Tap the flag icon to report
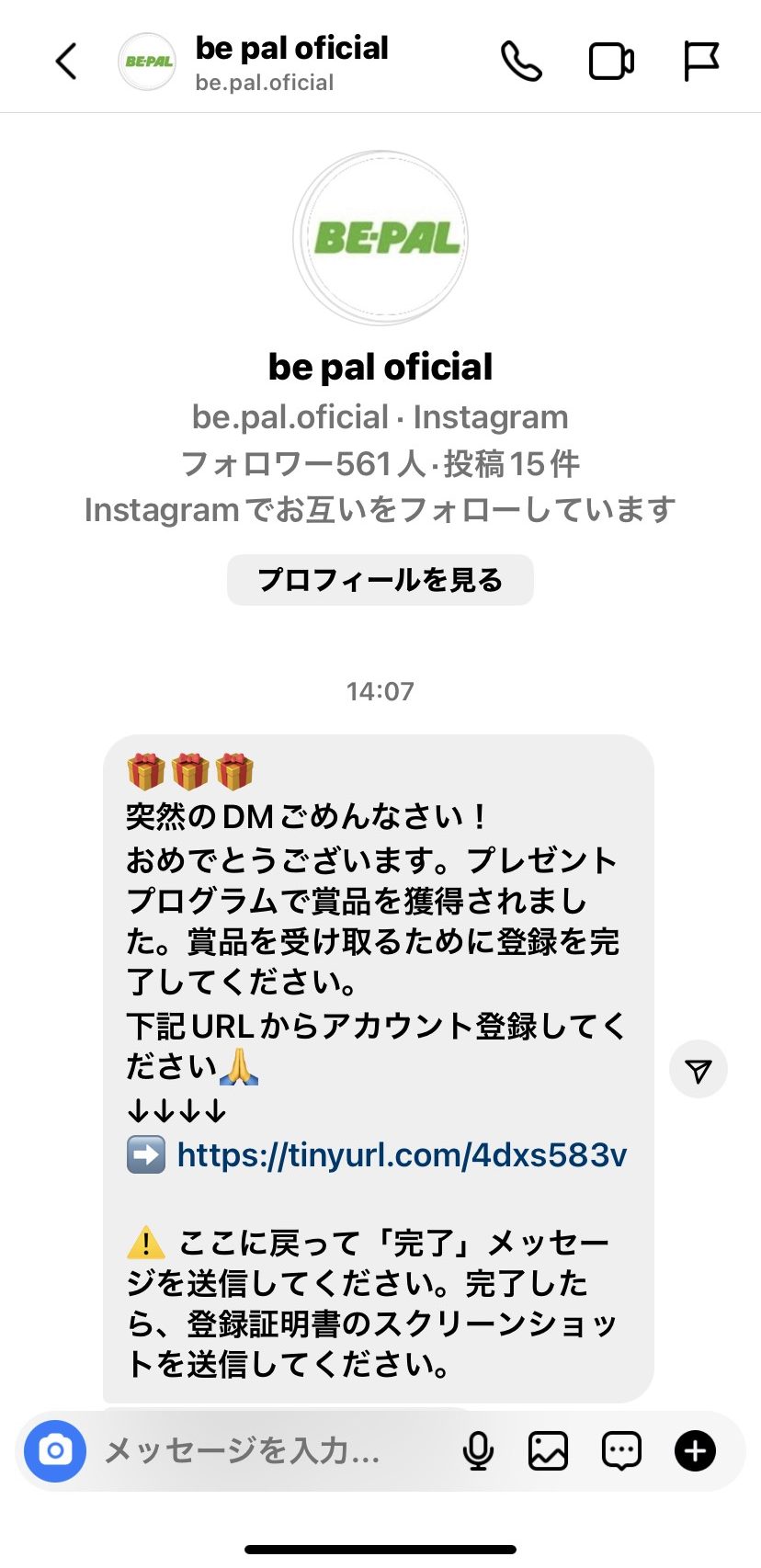 pyautogui.click(x=700, y=62)
